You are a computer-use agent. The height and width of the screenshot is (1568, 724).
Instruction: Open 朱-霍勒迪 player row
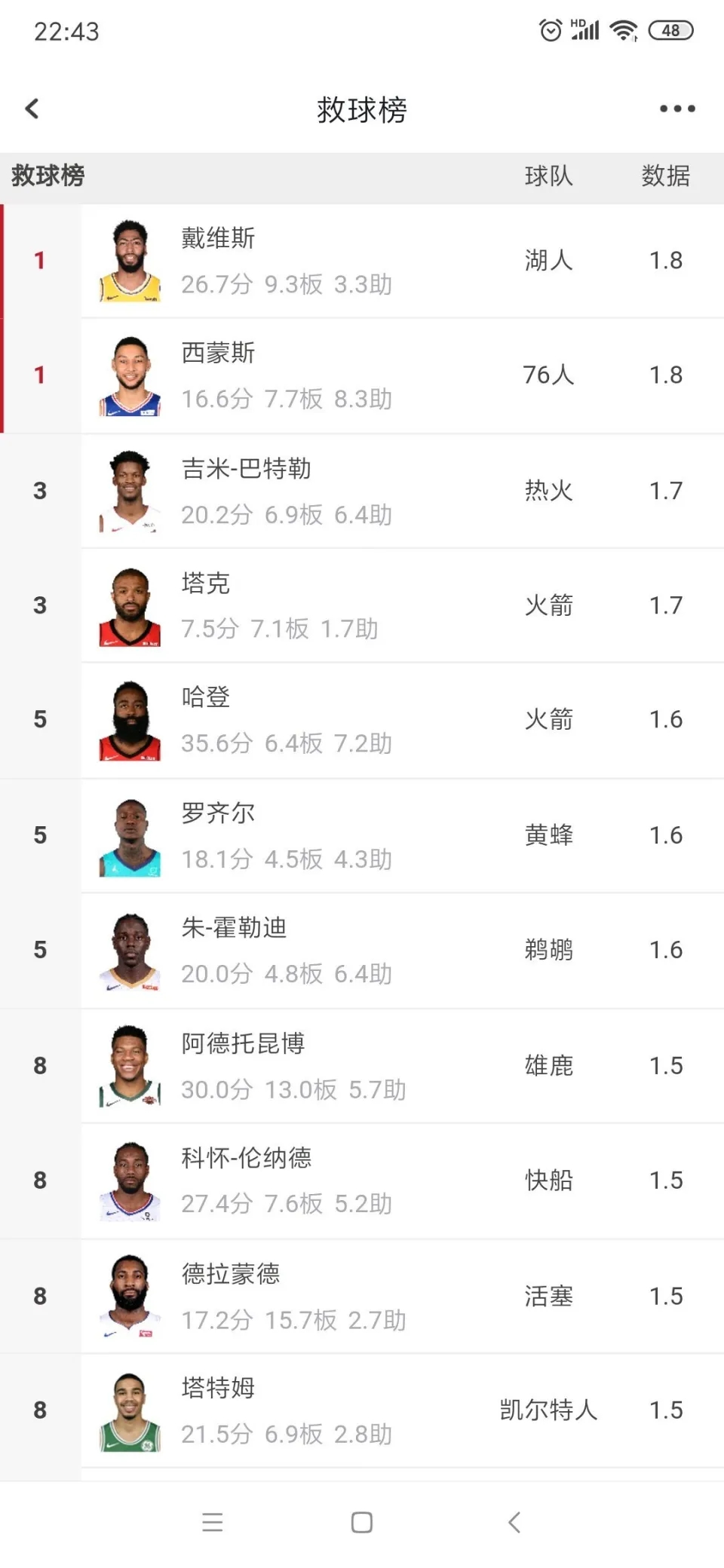[362, 950]
